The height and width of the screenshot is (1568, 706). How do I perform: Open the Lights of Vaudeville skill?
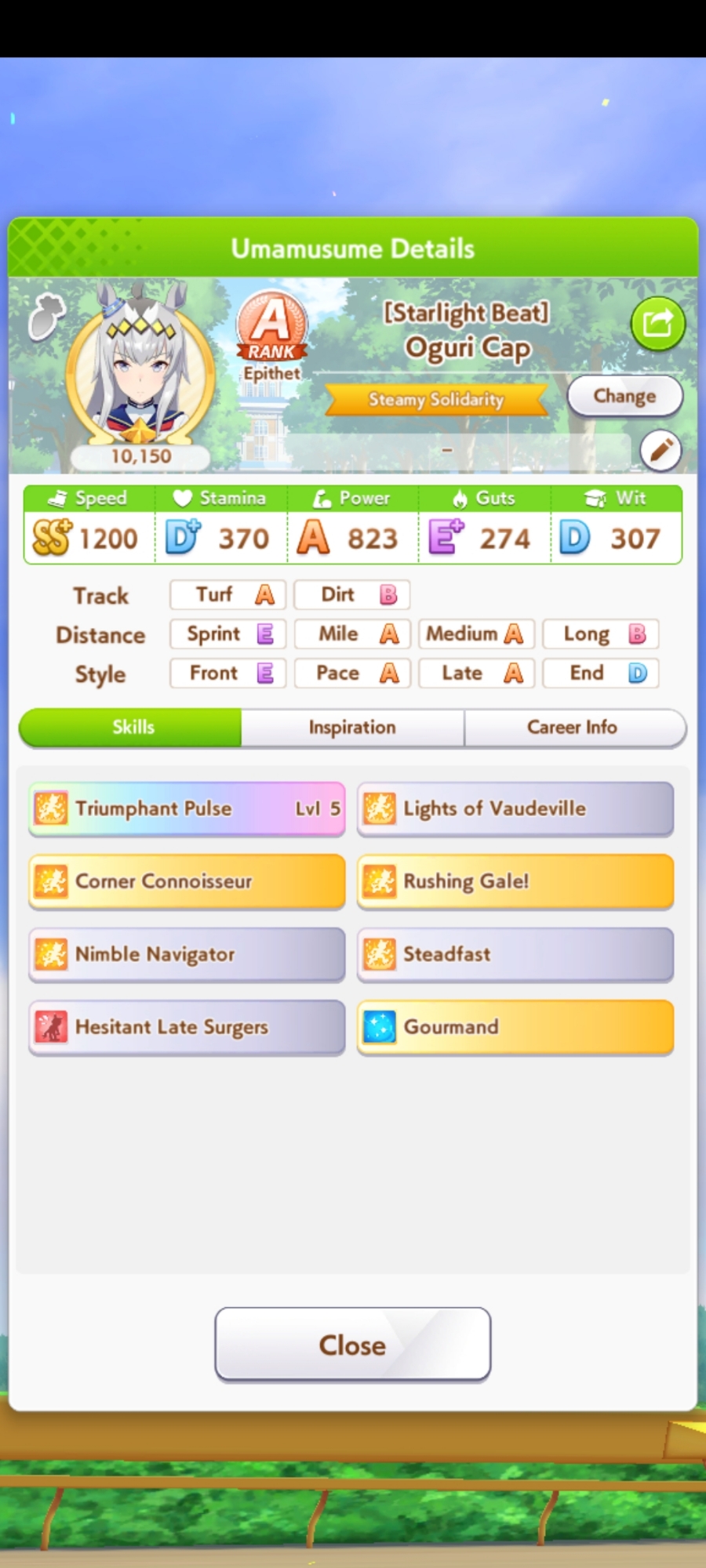[515, 808]
